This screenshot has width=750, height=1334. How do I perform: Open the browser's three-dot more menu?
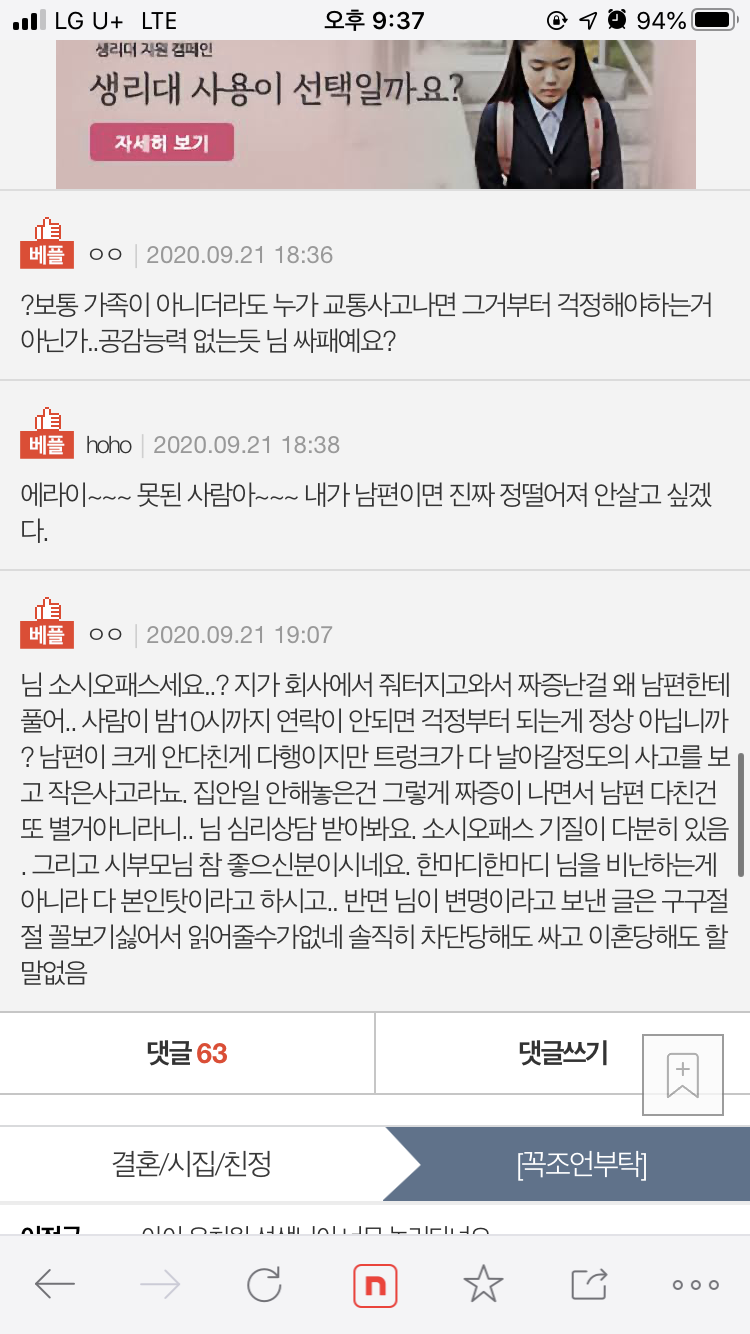click(x=695, y=1285)
